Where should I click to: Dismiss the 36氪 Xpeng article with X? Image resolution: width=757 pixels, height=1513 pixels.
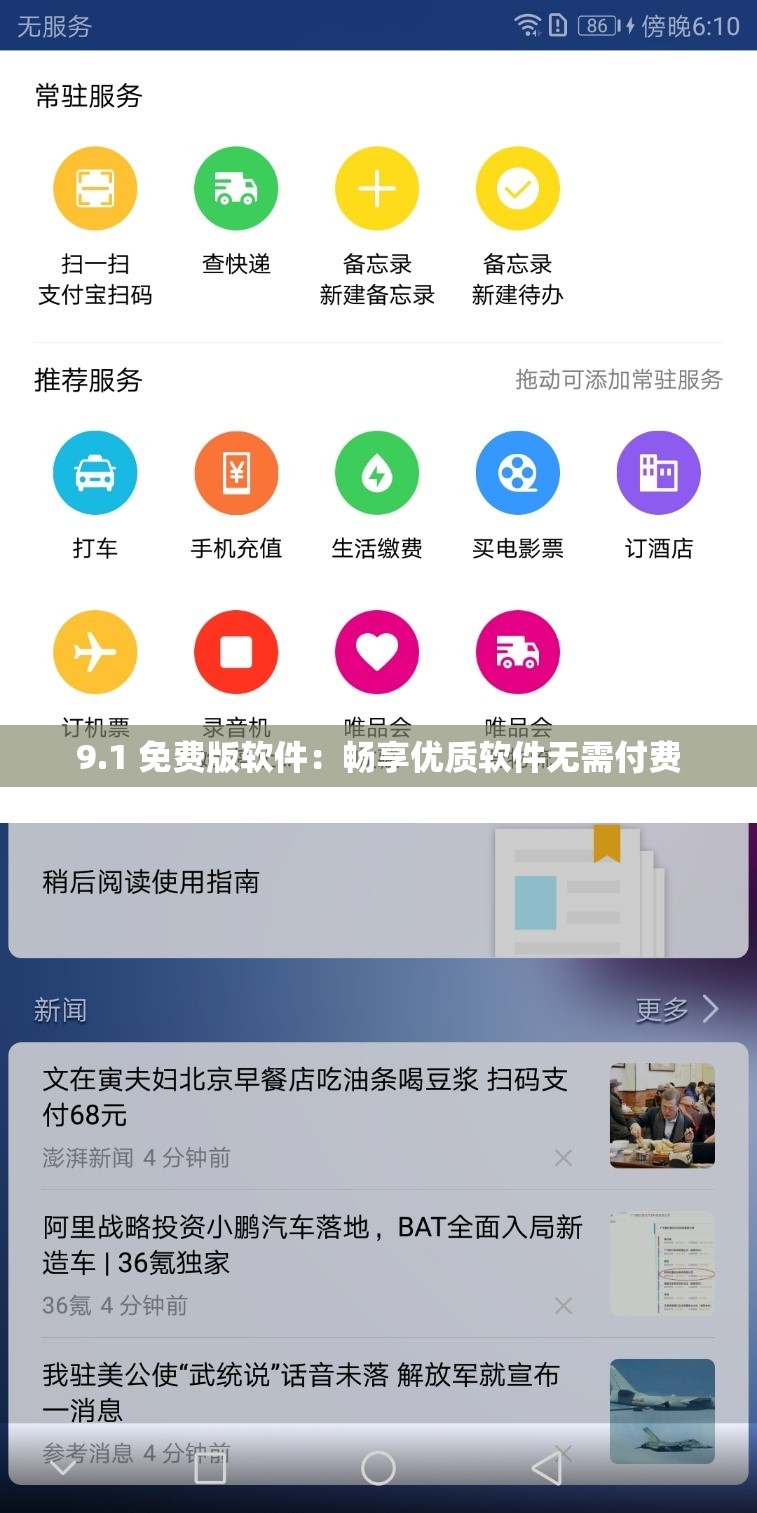pyautogui.click(x=563, y=1305)
